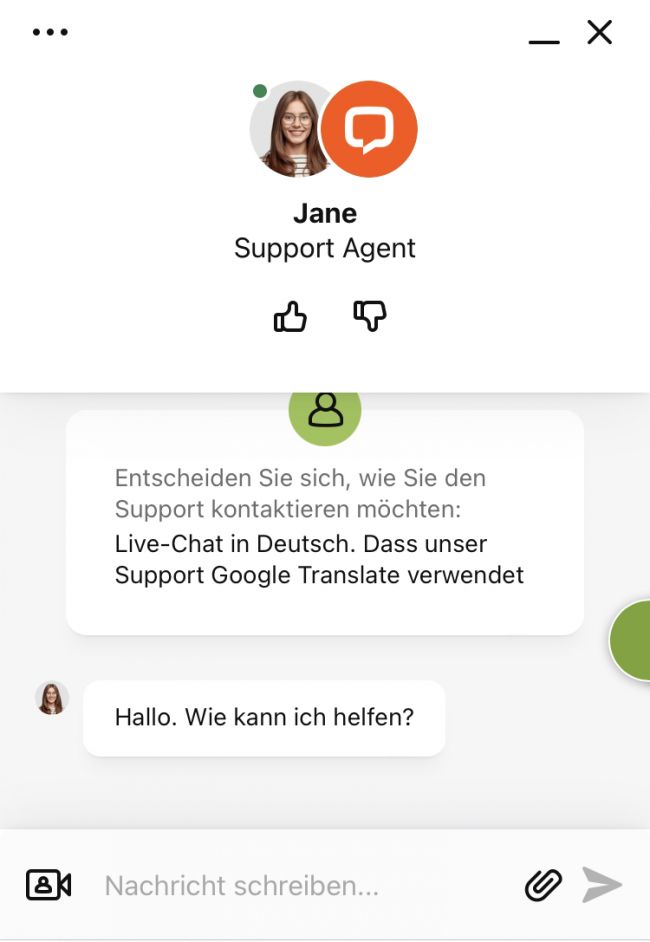
Task: Attach a file with the paperclip
Action: click(543, 885)
